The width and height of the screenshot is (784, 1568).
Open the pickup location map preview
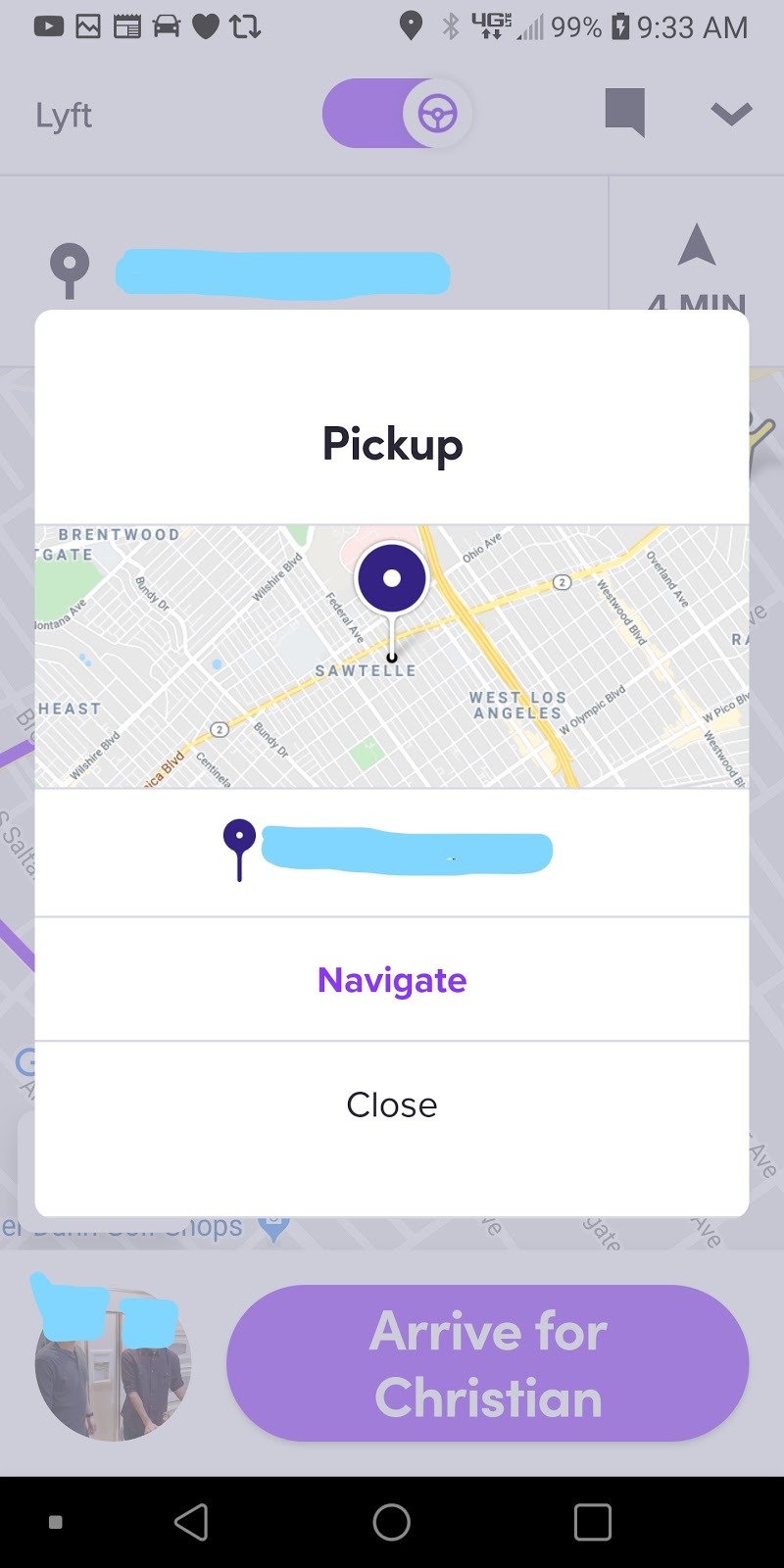(x=392, y=657)
